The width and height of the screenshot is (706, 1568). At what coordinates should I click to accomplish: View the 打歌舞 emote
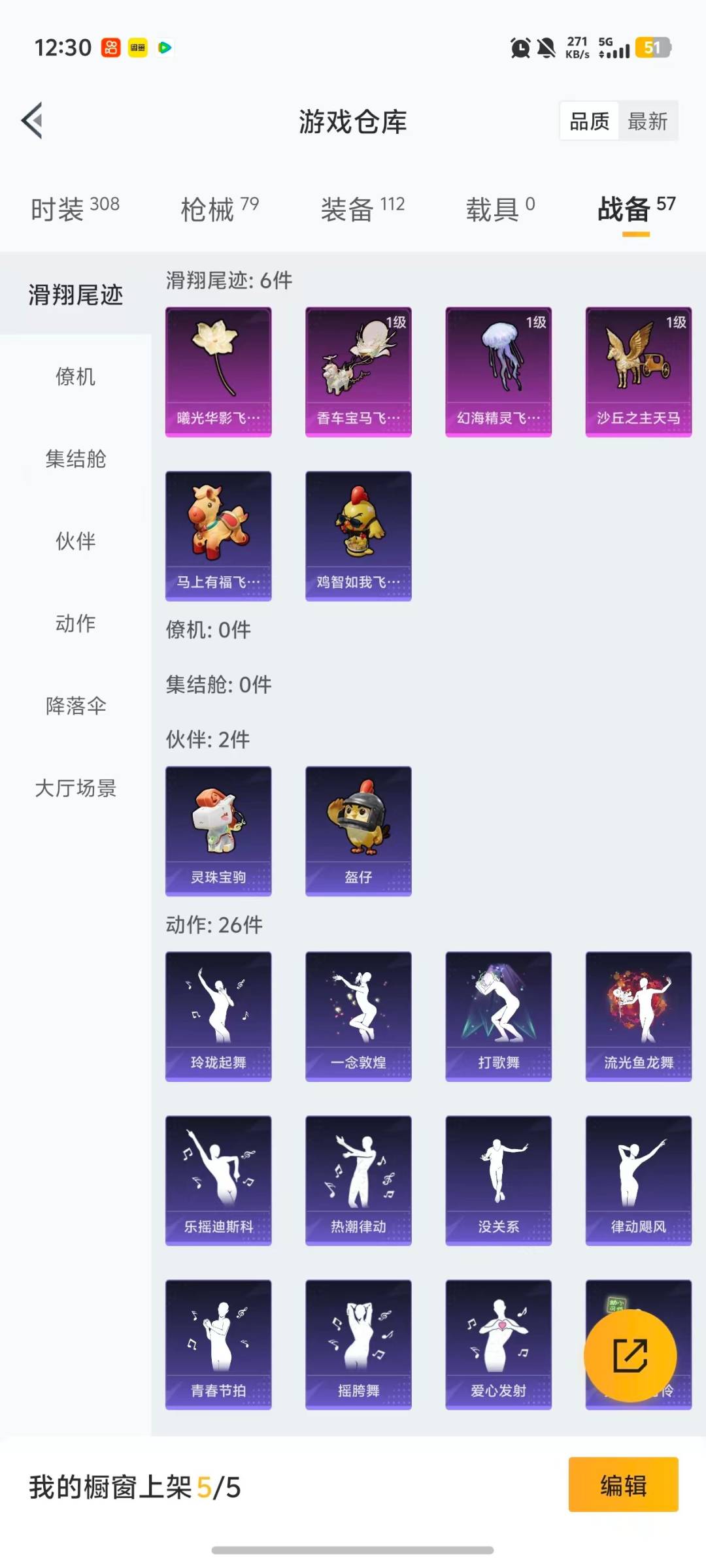(x=498, y=1016)
